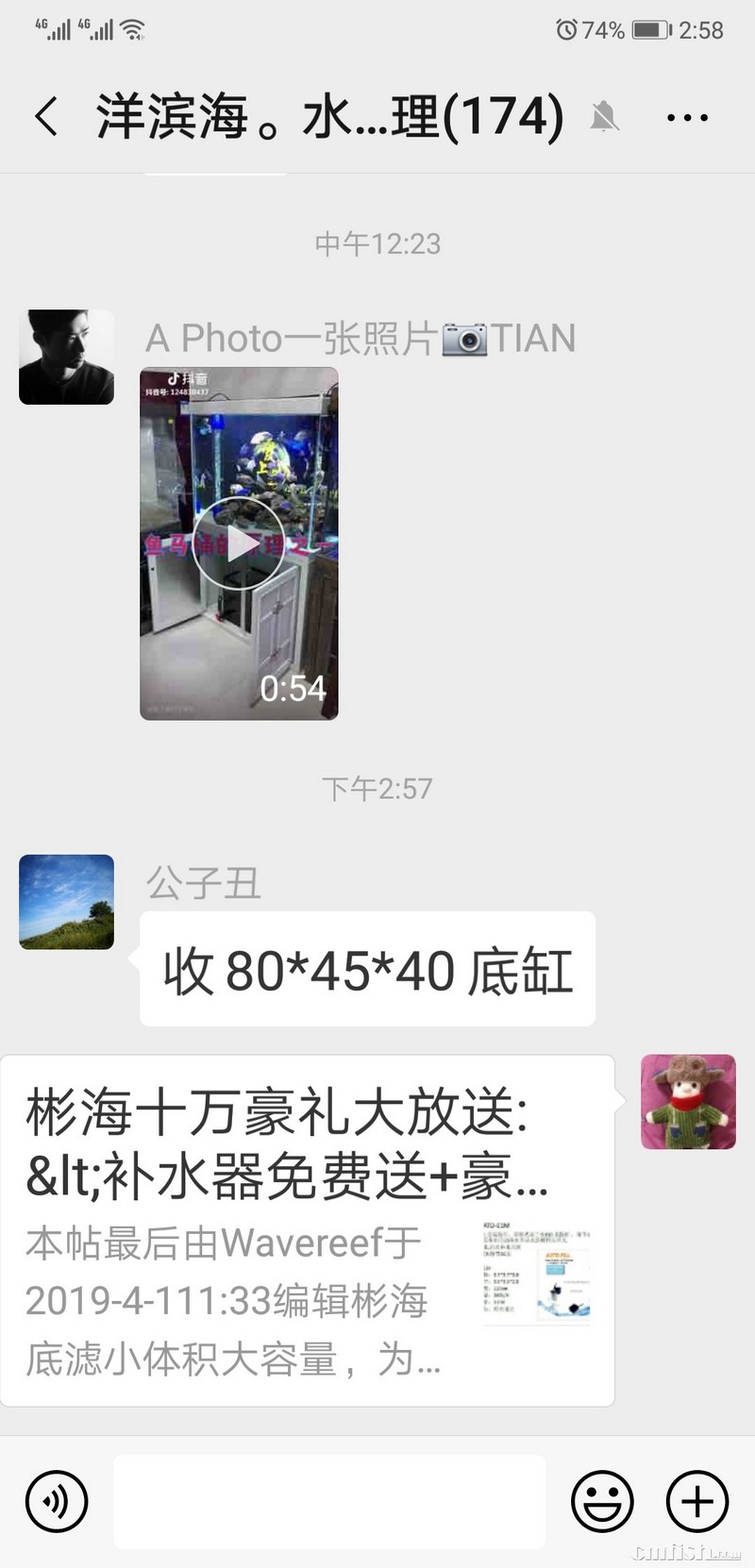Open the doll avatar profile

[x=688, y=1102]
